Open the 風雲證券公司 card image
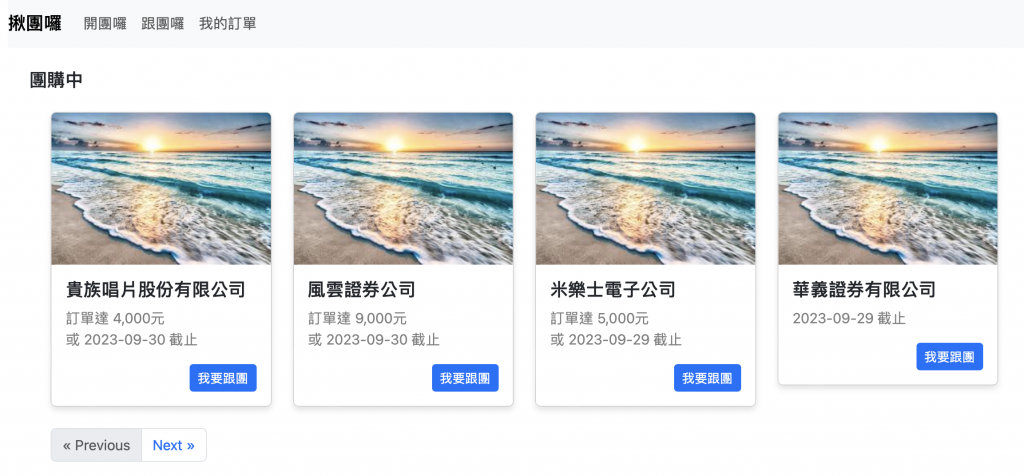1024x476 pixels. coord(403,189)
